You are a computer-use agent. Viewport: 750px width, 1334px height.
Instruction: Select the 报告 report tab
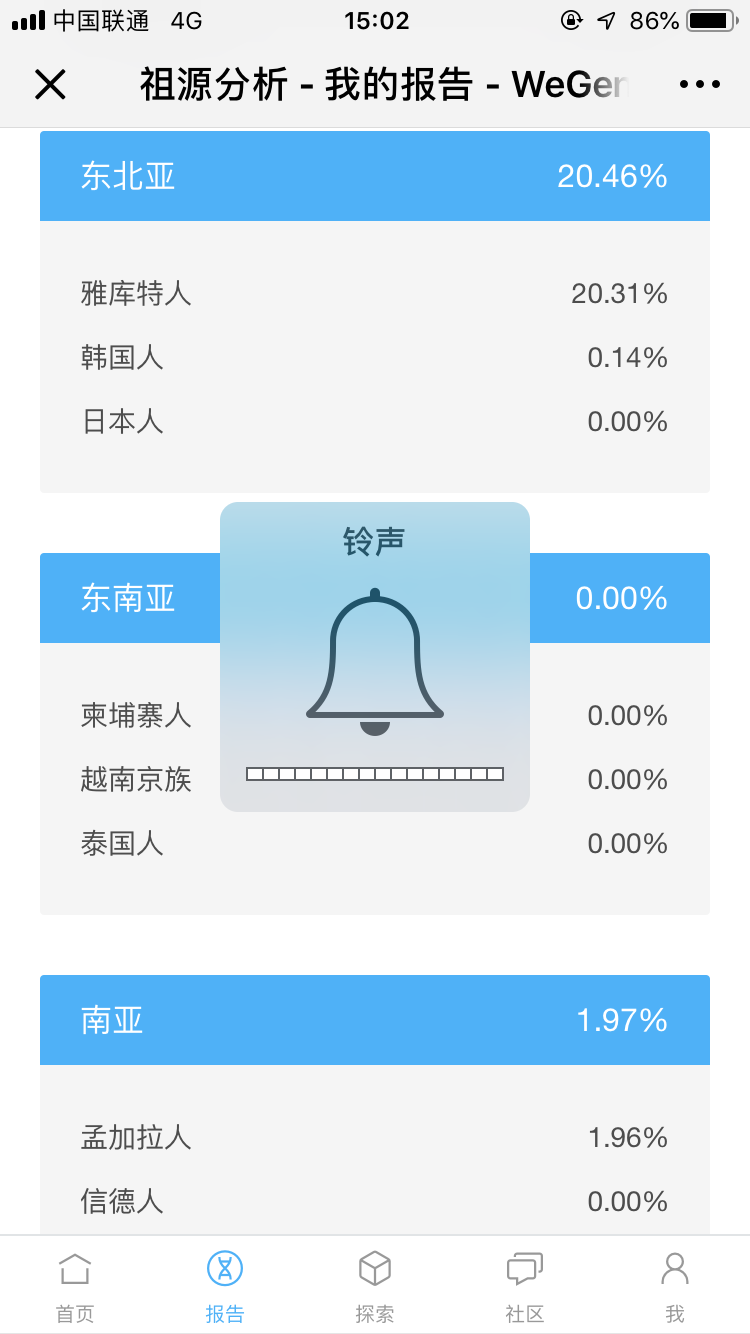225,1286
